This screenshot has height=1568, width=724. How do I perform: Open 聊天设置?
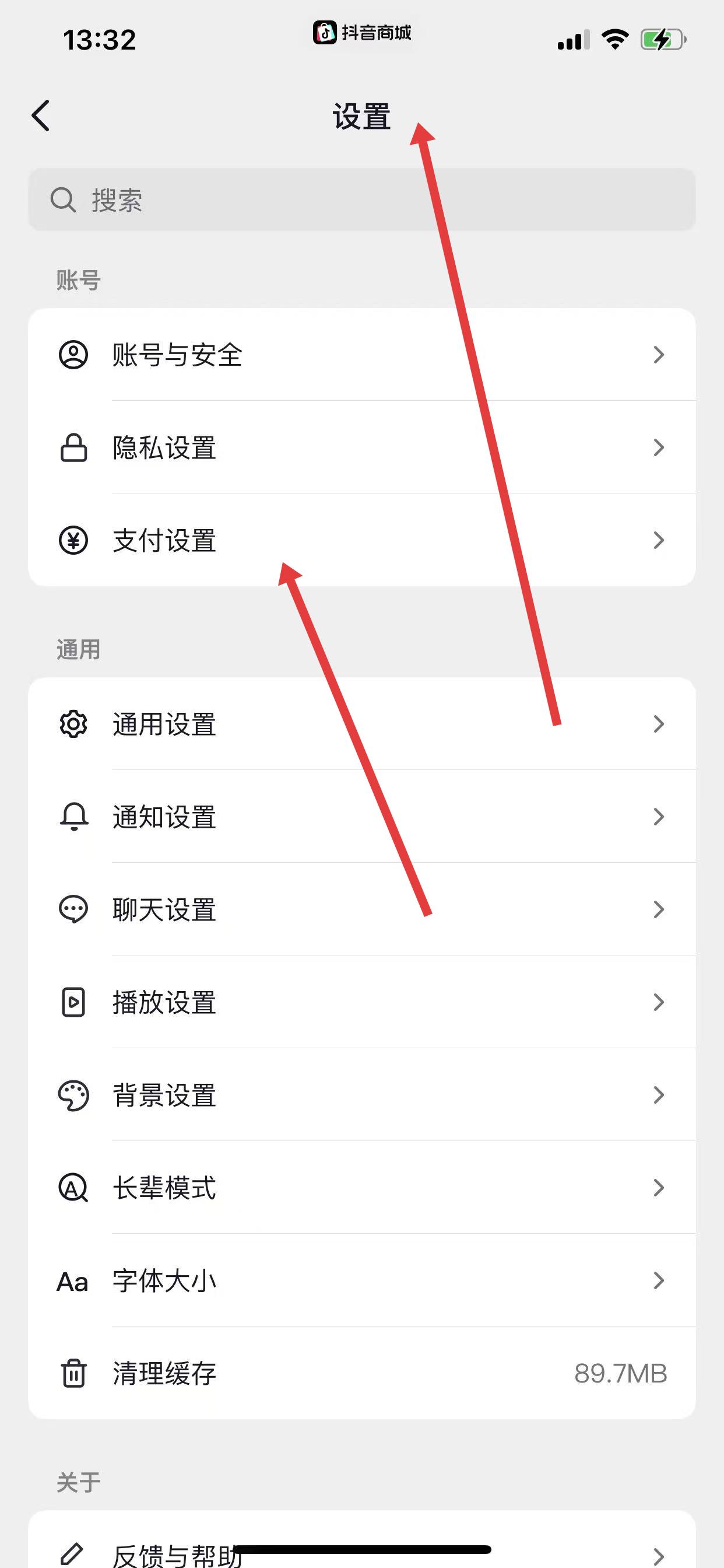click(x=361, y=909)
